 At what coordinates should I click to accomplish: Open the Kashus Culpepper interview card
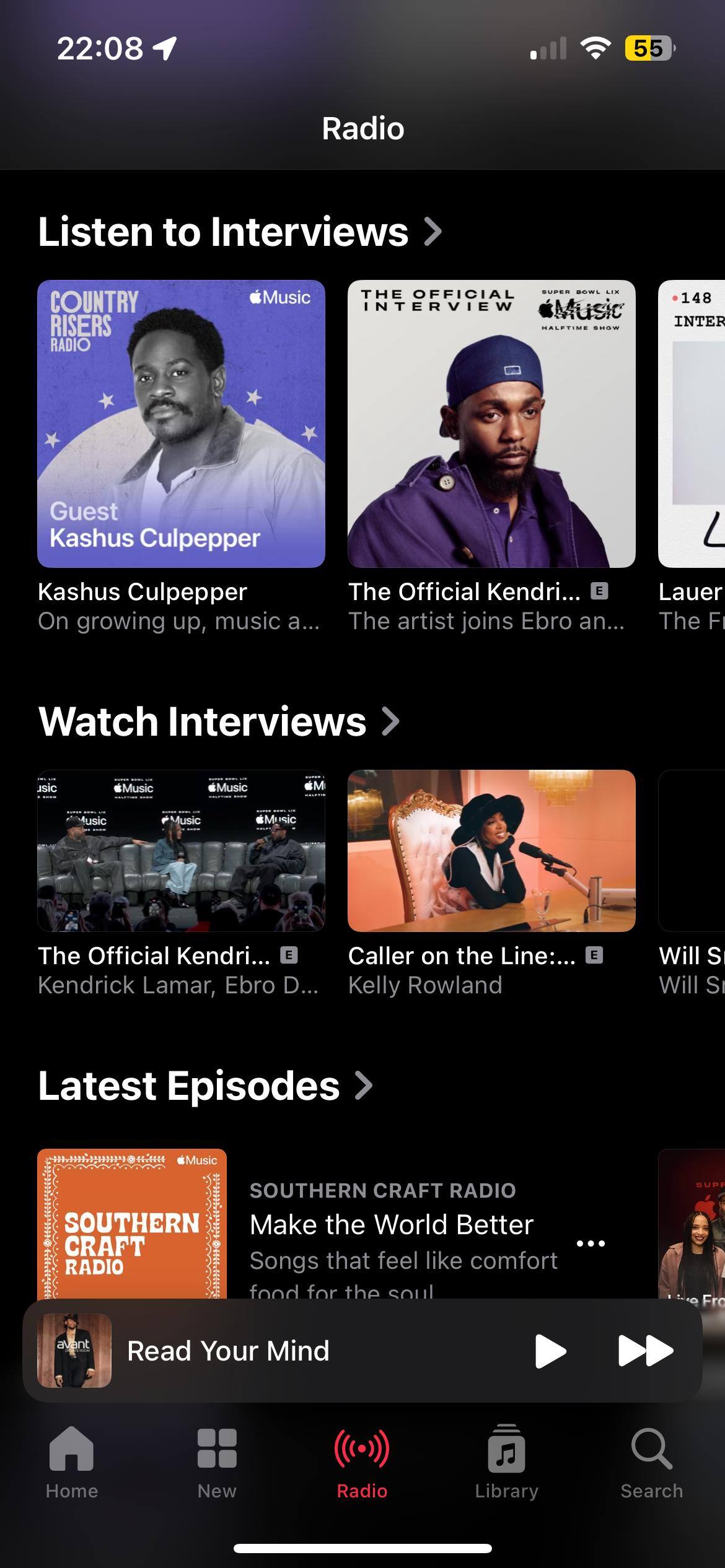181,424
